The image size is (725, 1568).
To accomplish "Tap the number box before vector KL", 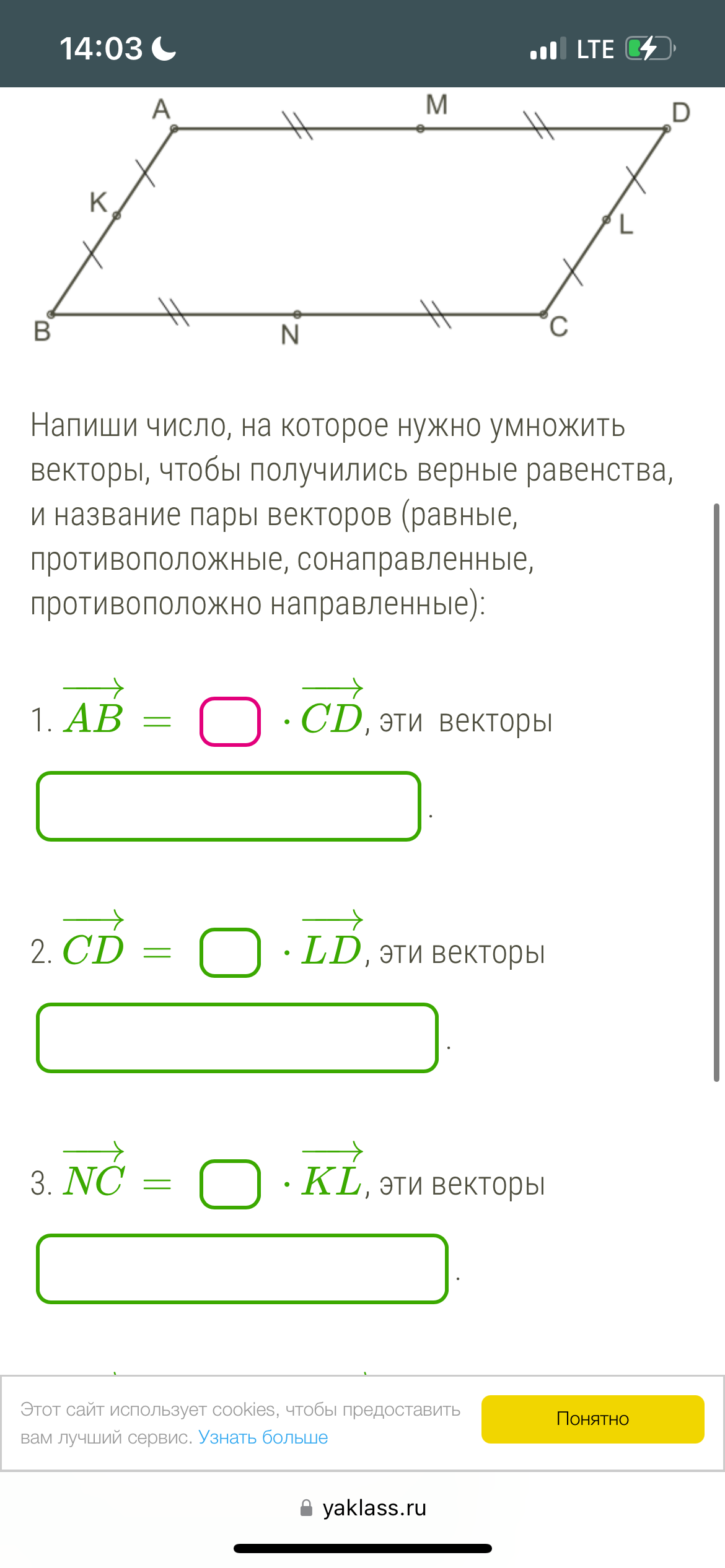I will (230, 1184).
